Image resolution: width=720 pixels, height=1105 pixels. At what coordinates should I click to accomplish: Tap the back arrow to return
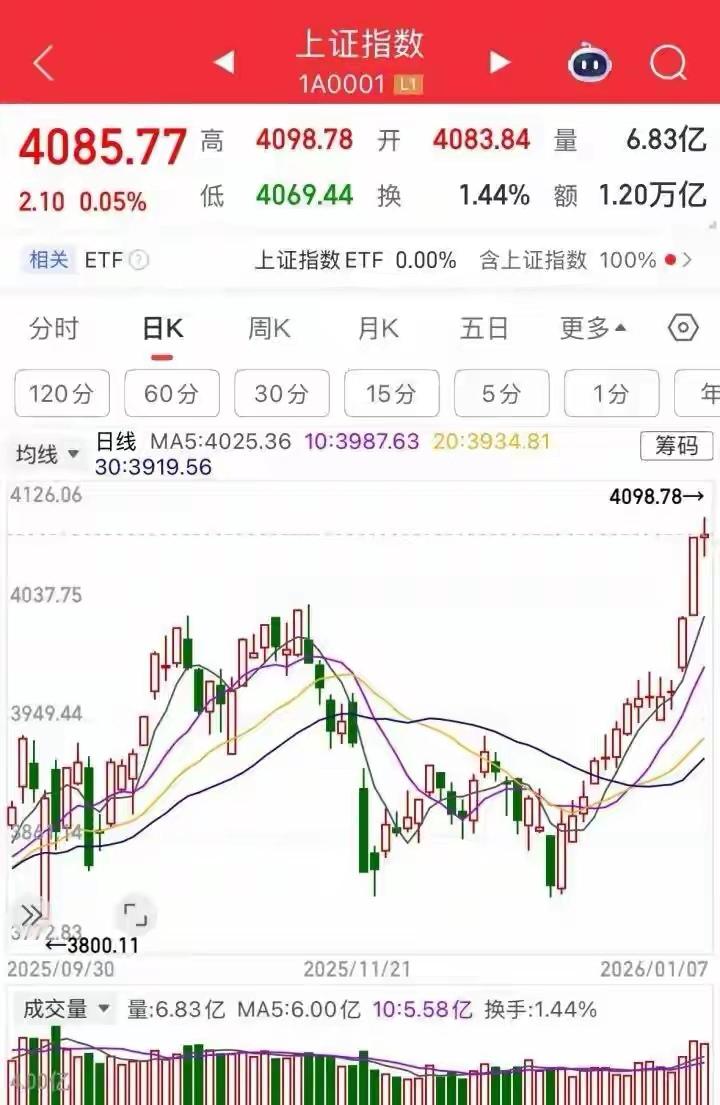coord(40,62)
